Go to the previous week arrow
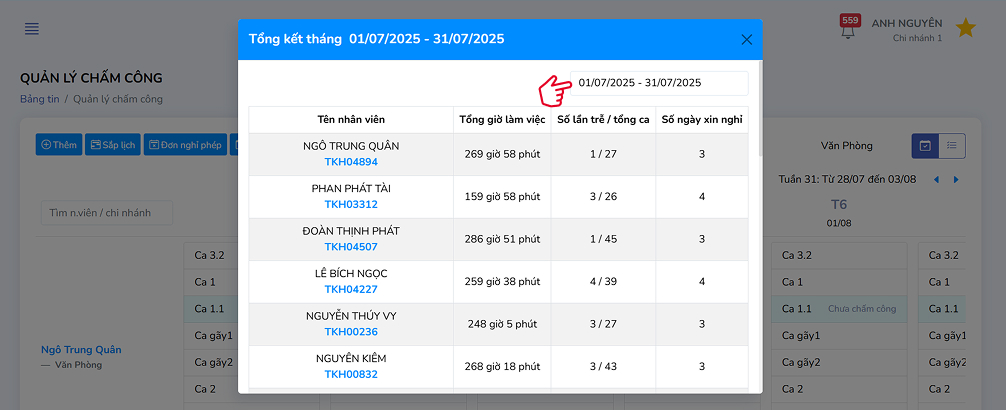The height and width of the screenshot is (410, 1006). point(937,180)
